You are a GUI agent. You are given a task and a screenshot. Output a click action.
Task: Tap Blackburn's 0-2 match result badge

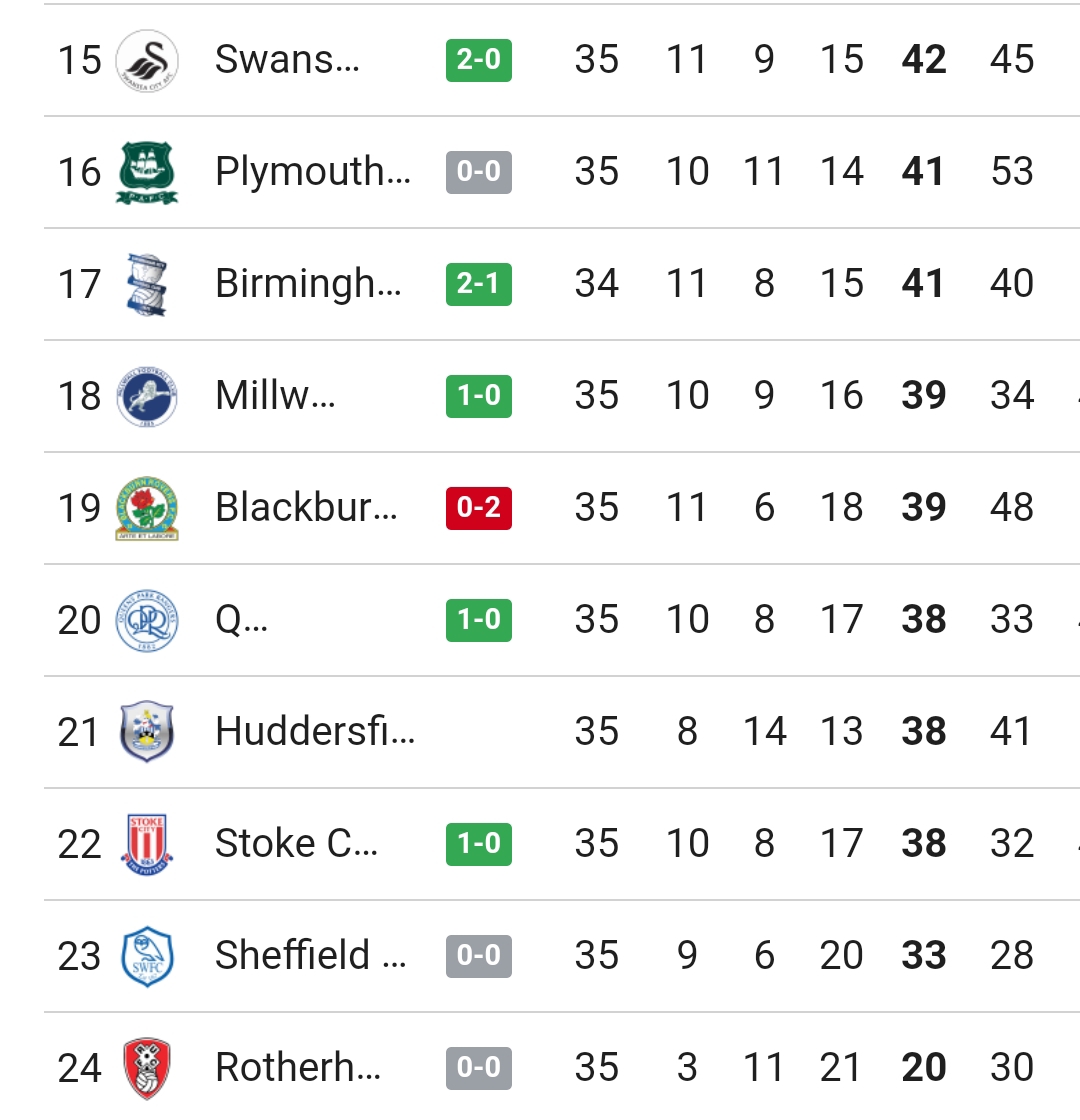tap(479, 508)
